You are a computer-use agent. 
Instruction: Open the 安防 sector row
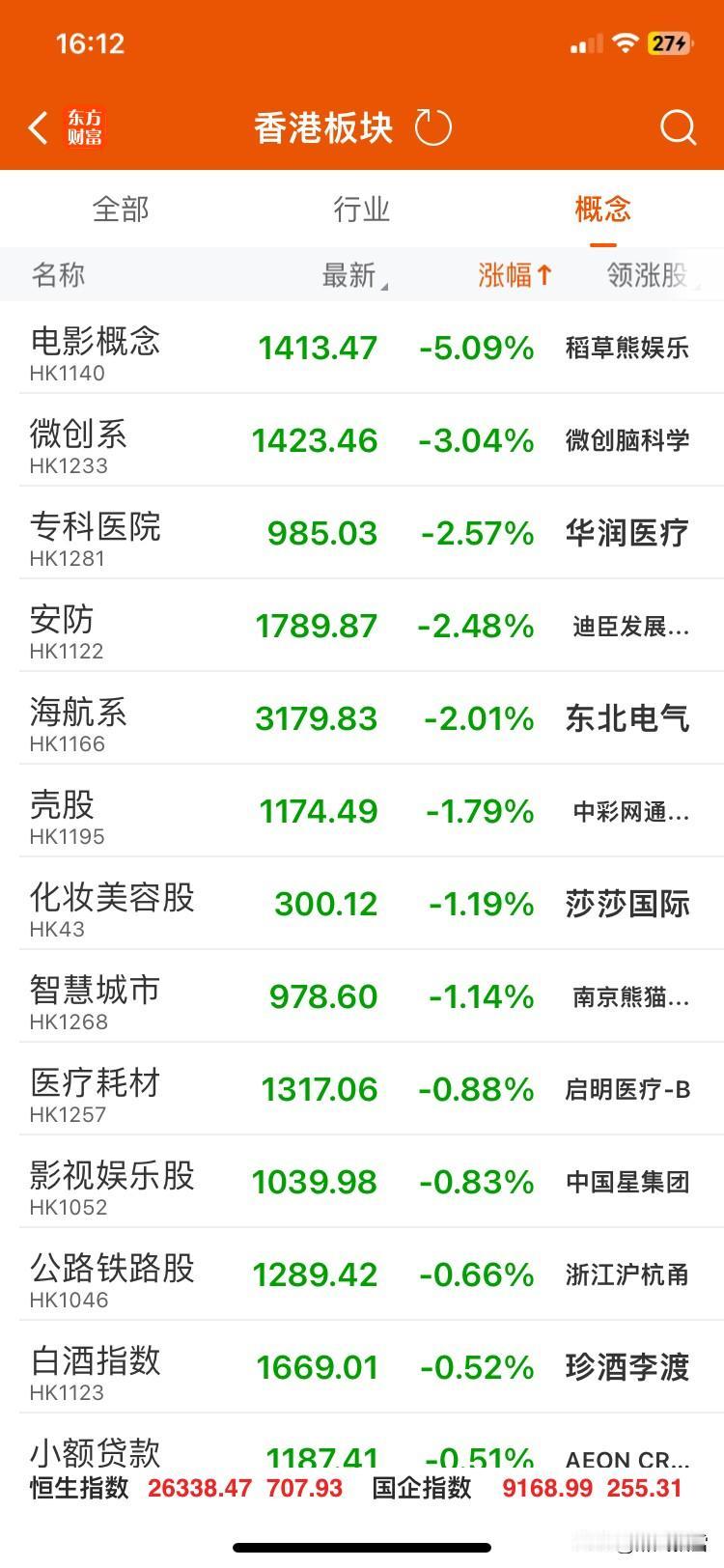[362, 626]
